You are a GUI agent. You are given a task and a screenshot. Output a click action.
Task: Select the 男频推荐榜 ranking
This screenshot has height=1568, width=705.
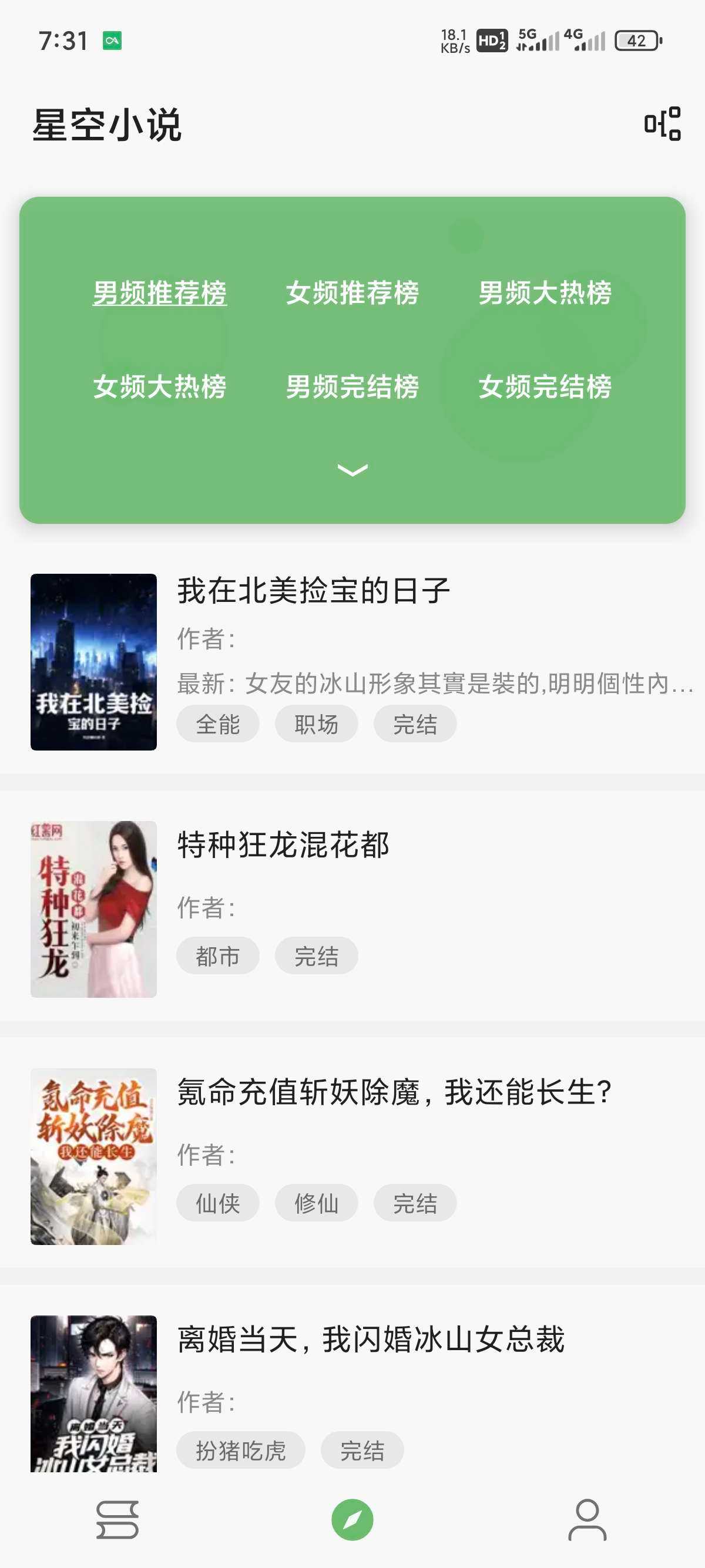[160, 293]
